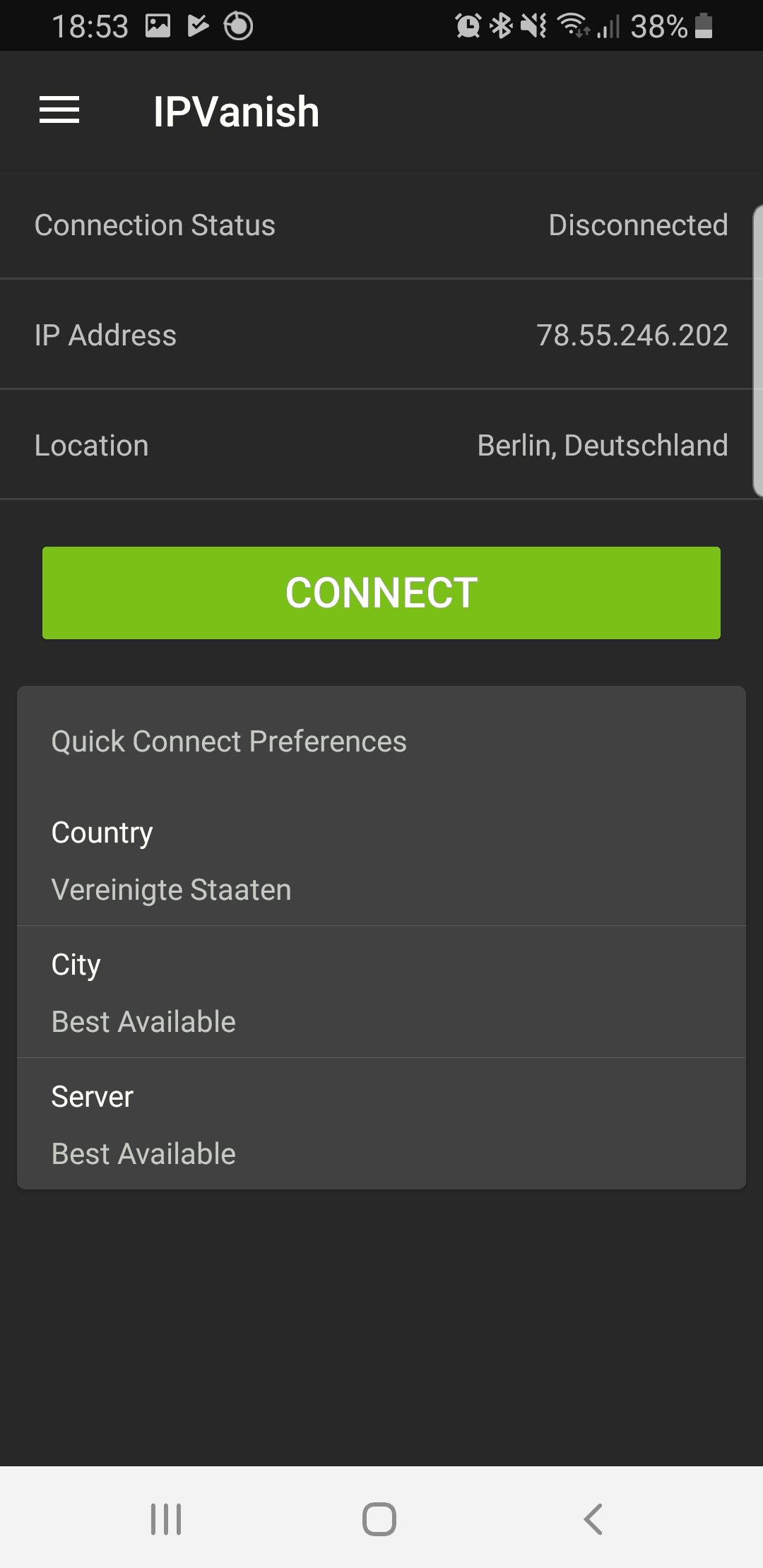Go back using the system back button

[593, 1519]
